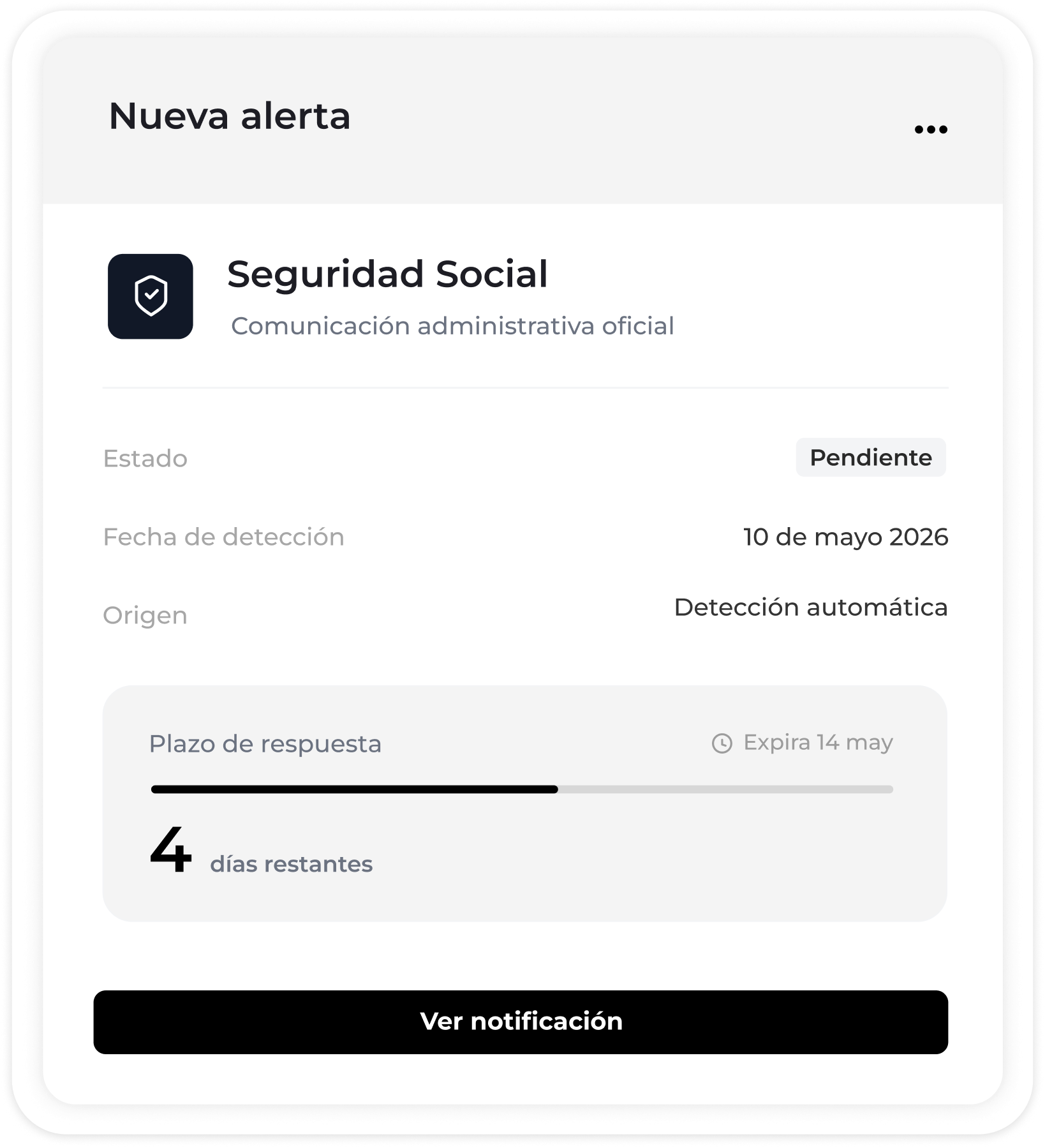Open the three-dot overflow menu
This screenshot has width=1045, height=1148.
click(931, 130)
